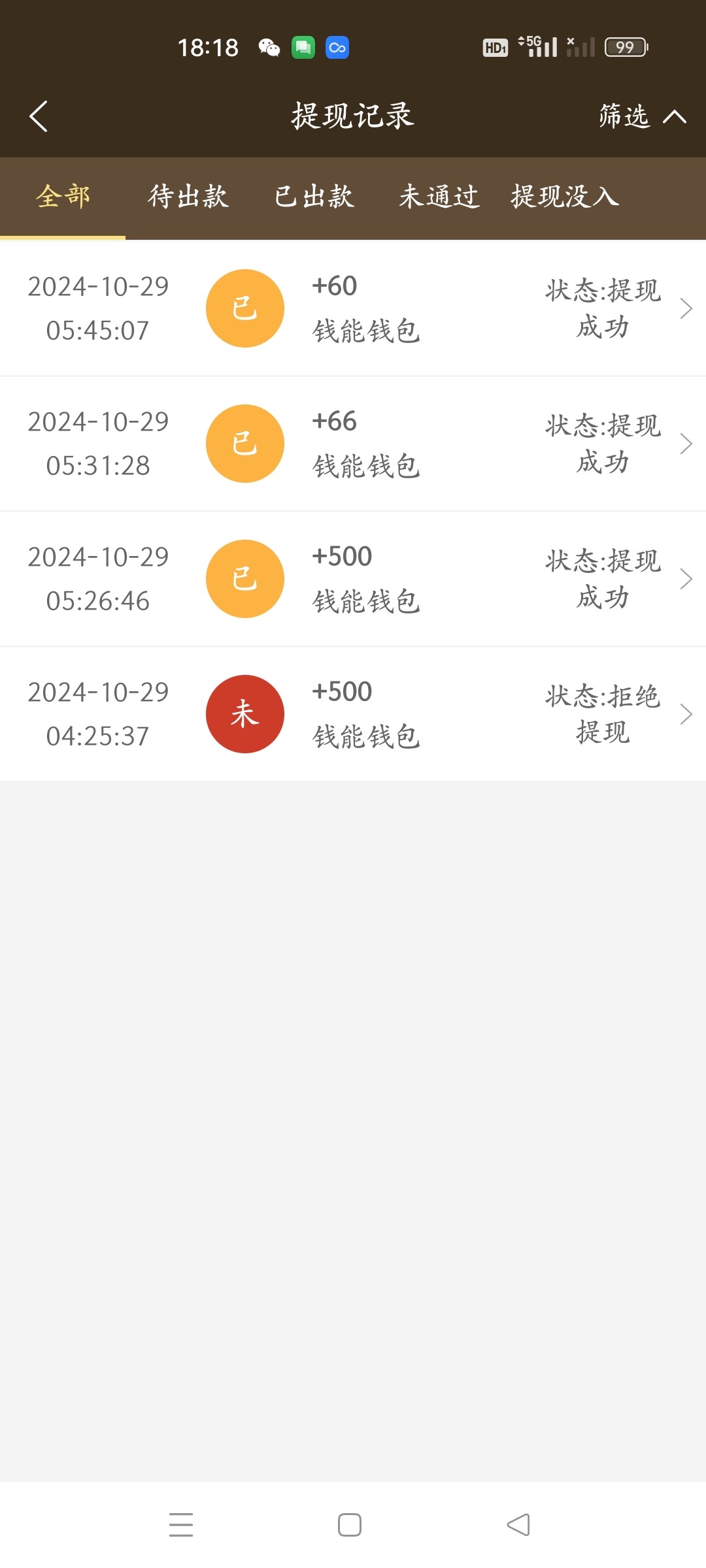Select the 提现没入 filter tab
The width and height of the screenshot is (706, 1568).
click(x=563, y=197)
